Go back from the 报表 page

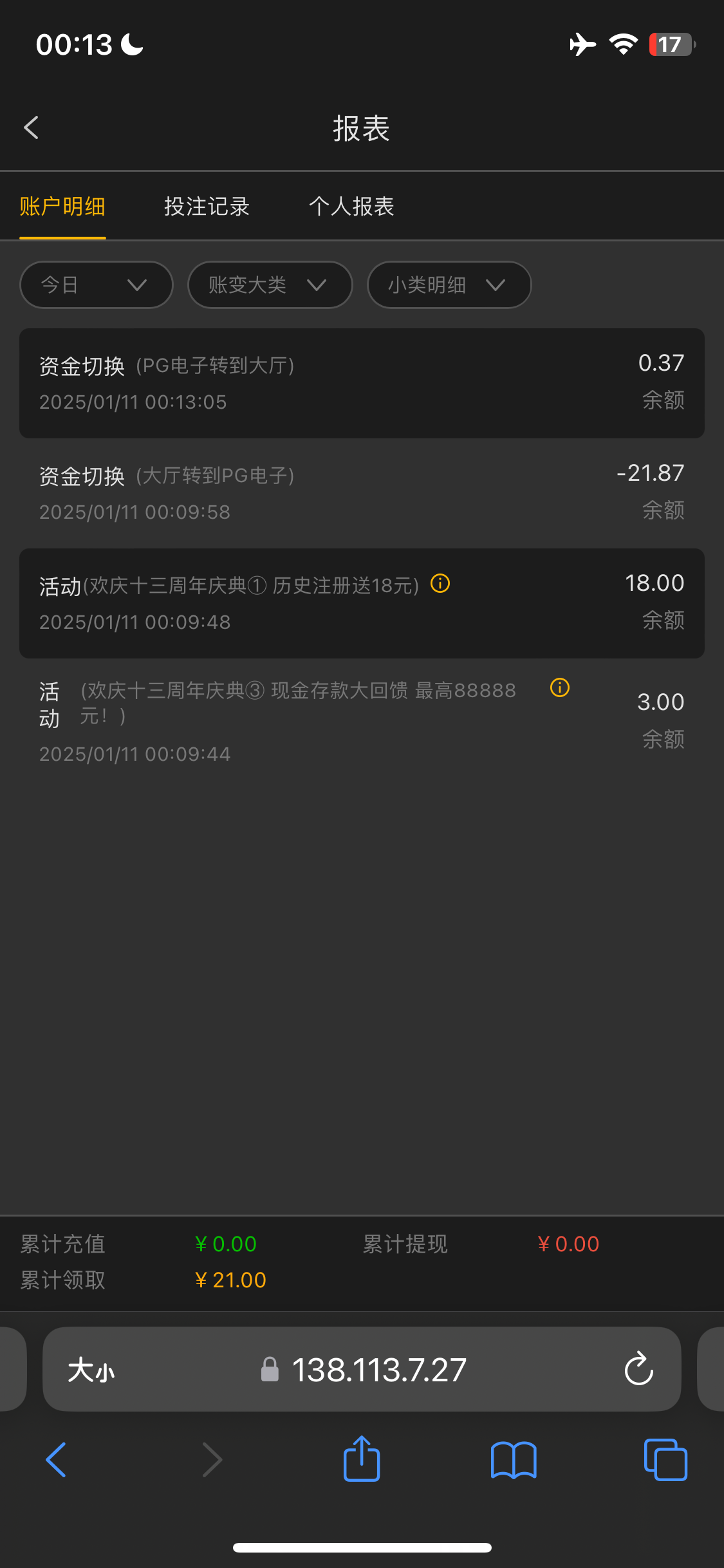(32, 127)
